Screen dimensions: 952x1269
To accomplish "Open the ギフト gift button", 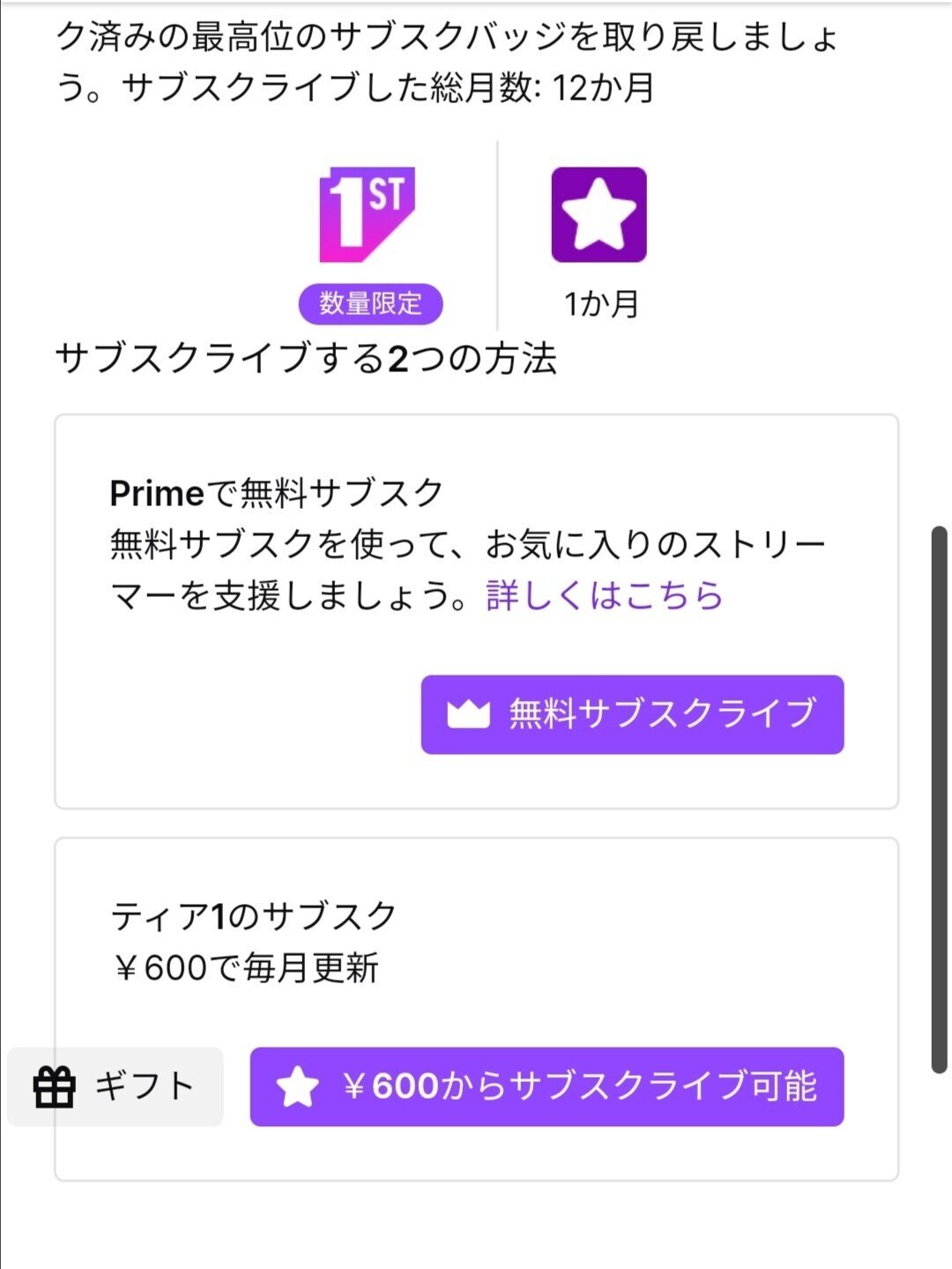I will pos(115,1086).
